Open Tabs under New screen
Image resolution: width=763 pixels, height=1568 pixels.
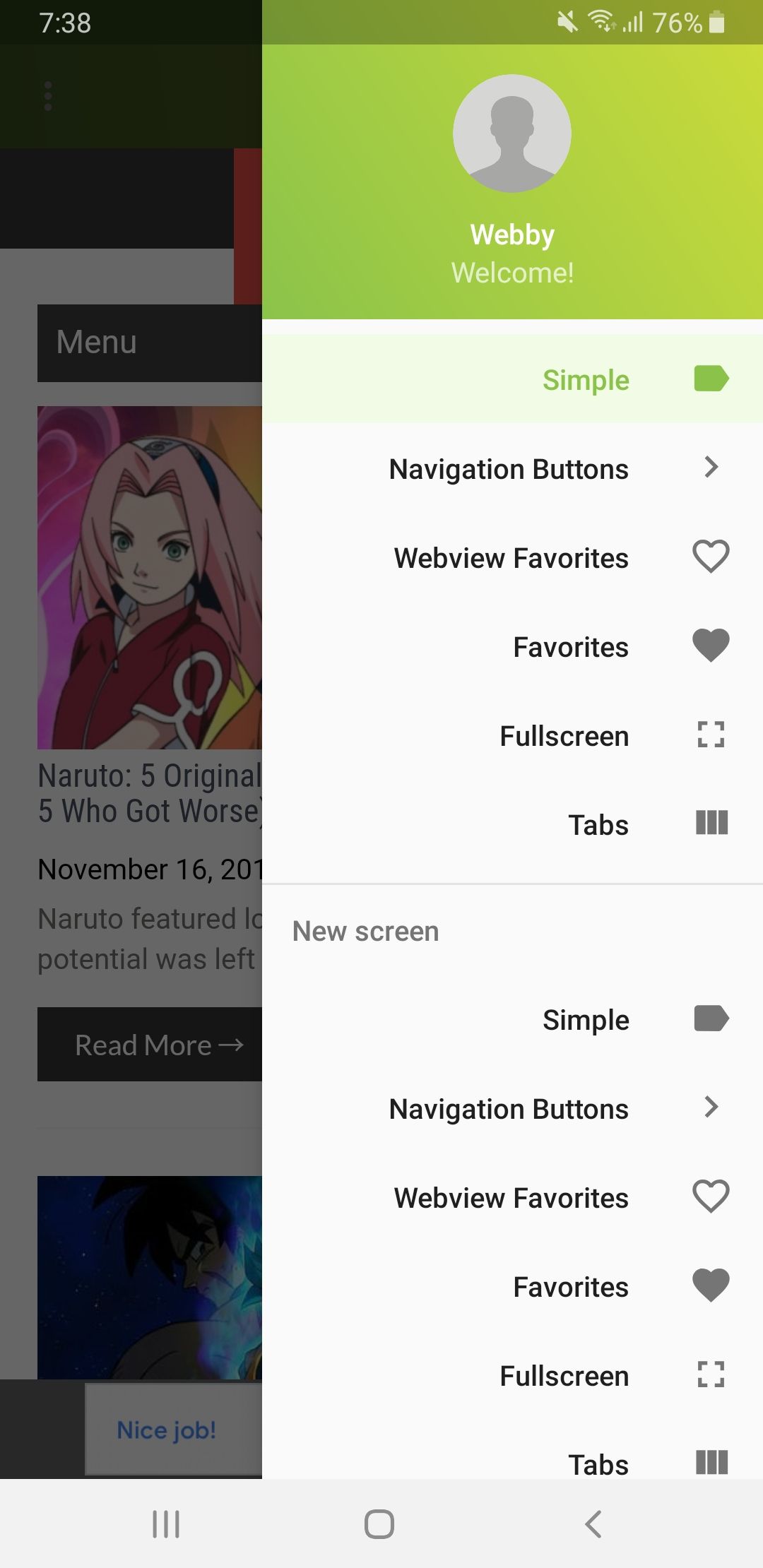(512, 1455)
